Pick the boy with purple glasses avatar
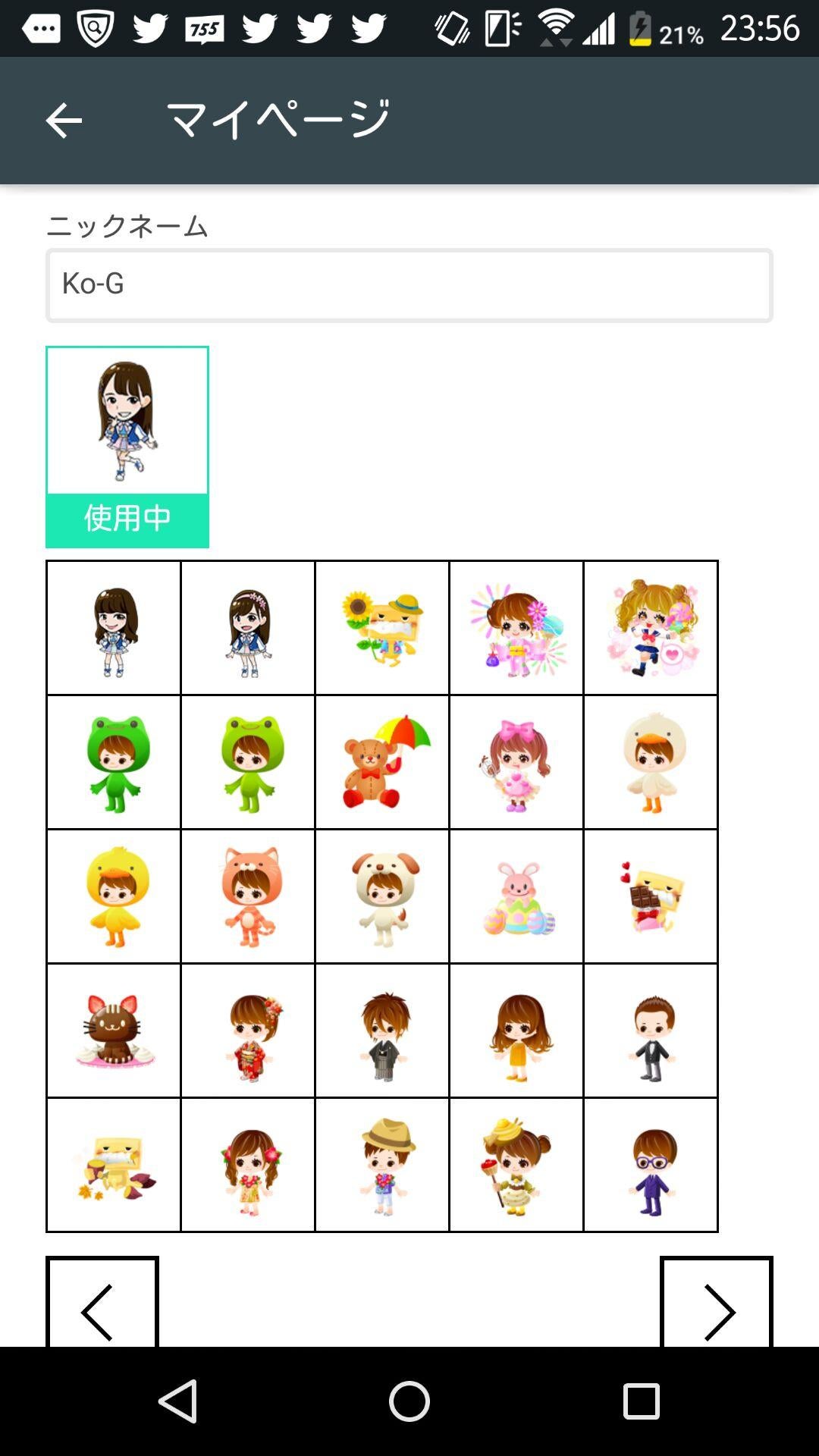 (651, 1165)
